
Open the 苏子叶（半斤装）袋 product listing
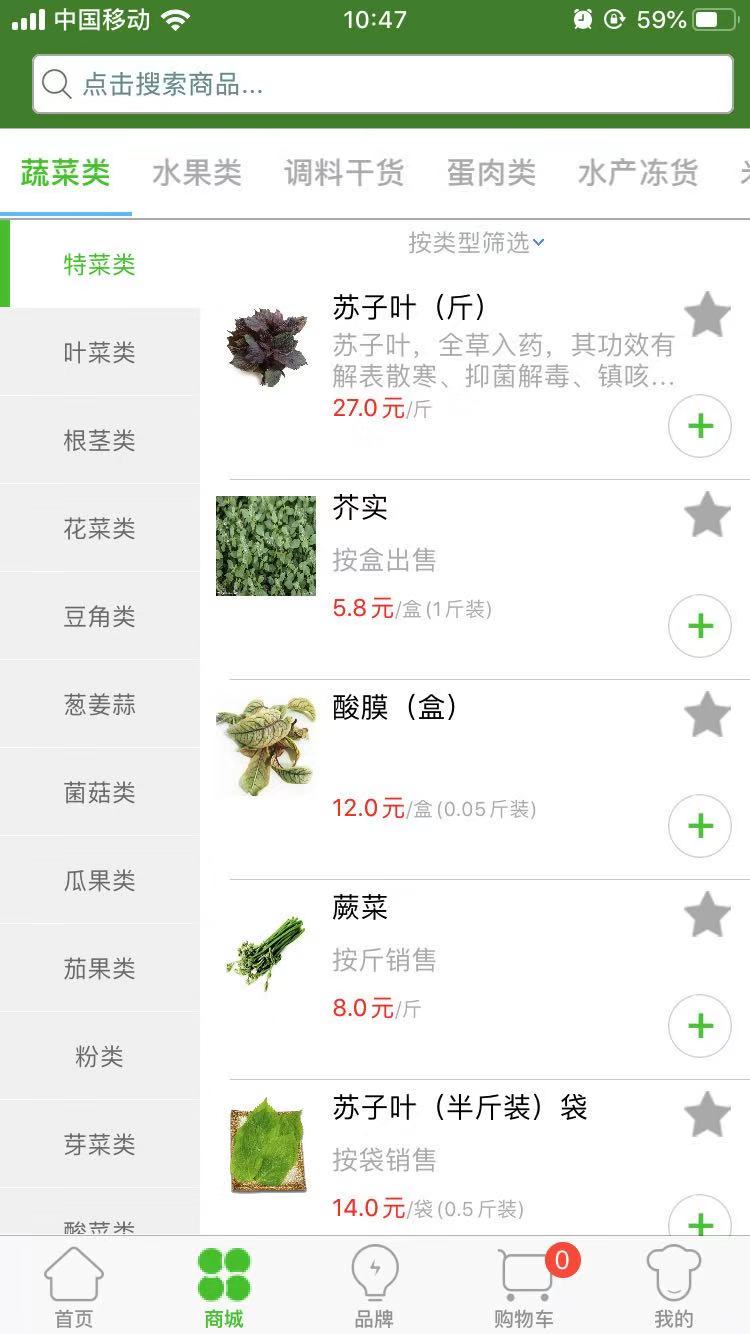(460, 1107)
